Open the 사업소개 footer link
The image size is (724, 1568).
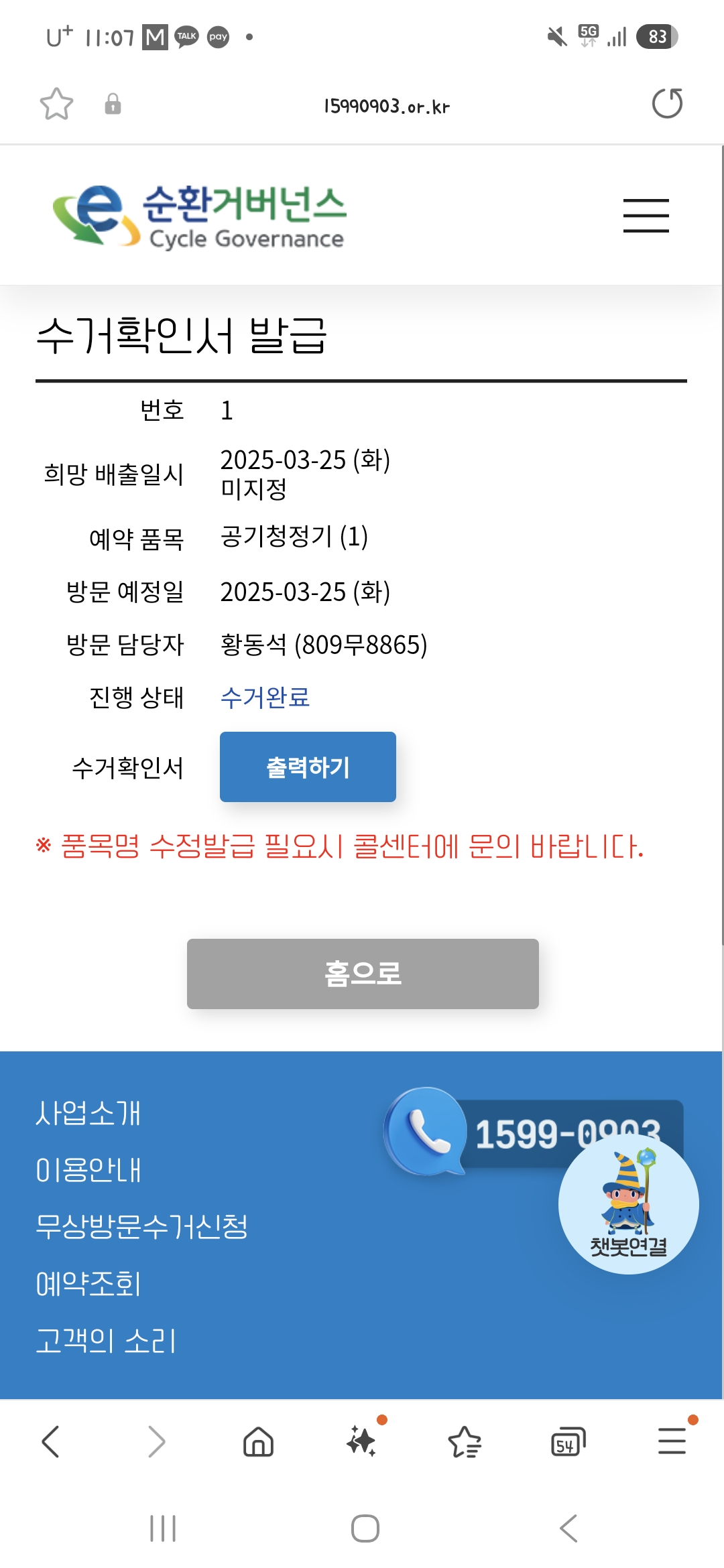[88, 1113]
